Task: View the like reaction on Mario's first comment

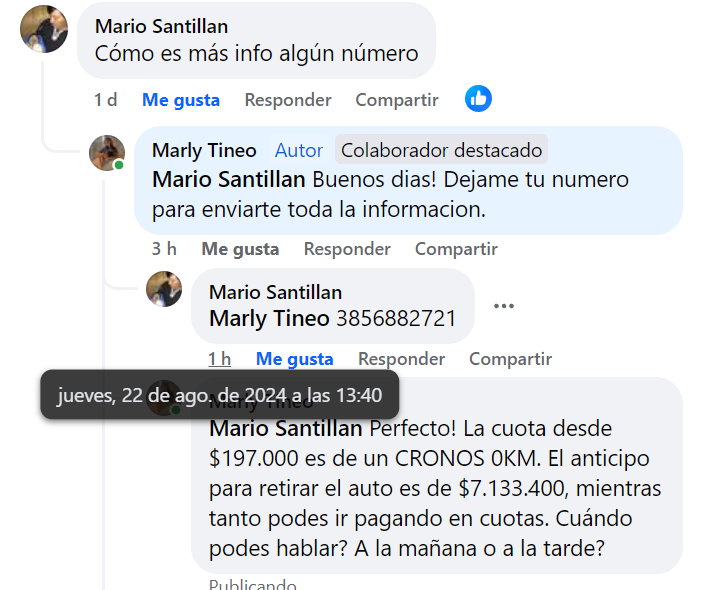Action: [478, 99]
